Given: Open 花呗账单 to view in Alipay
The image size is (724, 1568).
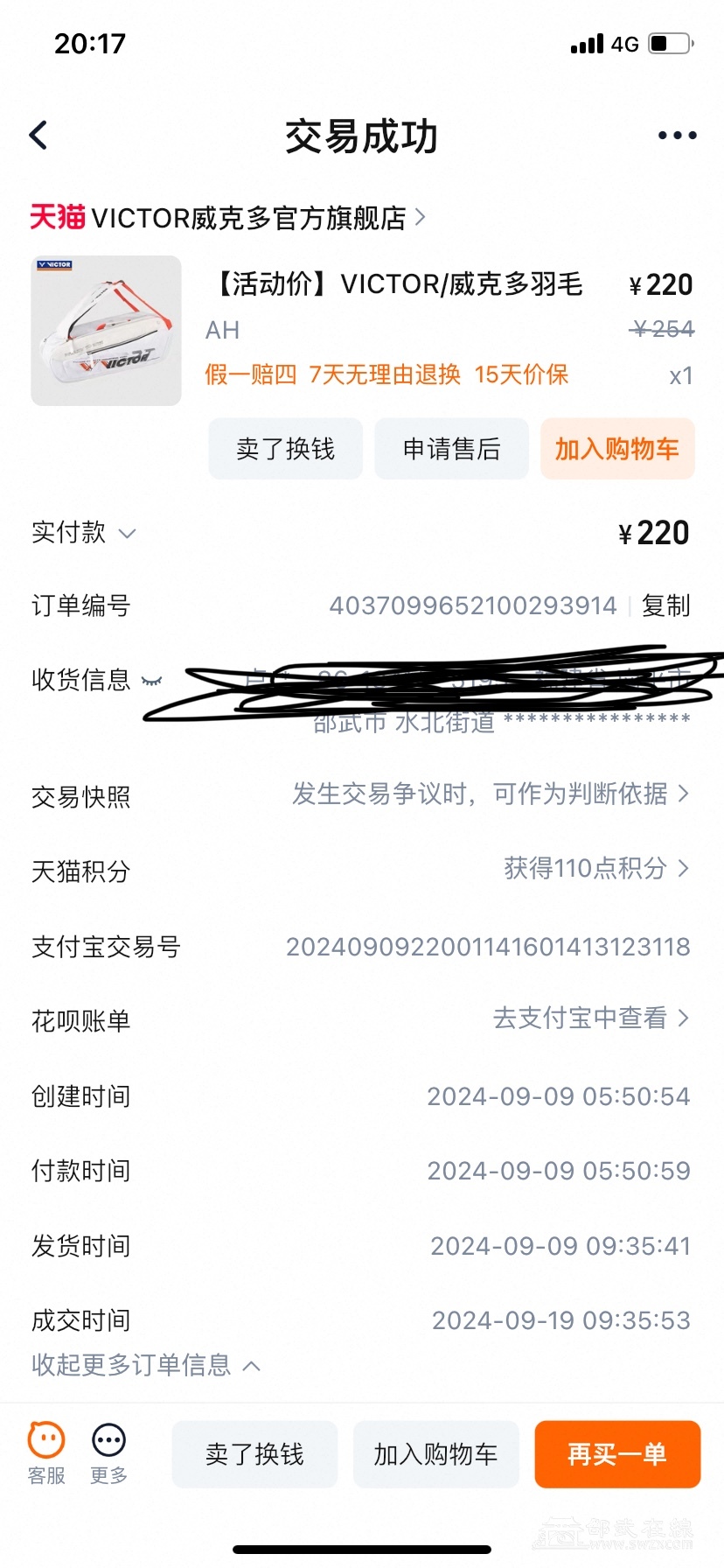Looking at the screenshot, I should pos(362,1018).
